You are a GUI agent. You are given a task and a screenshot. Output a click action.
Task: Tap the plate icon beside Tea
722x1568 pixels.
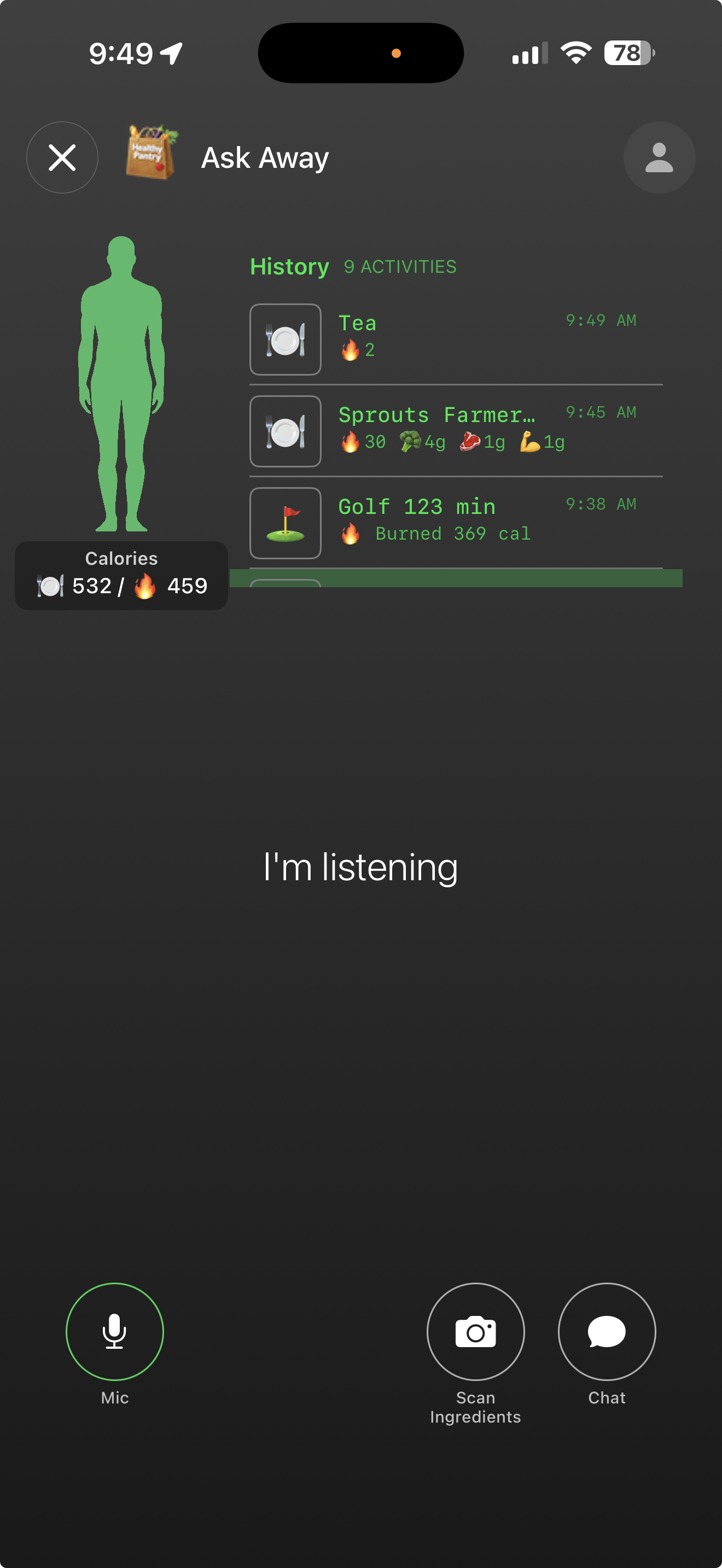coord(285,339)
